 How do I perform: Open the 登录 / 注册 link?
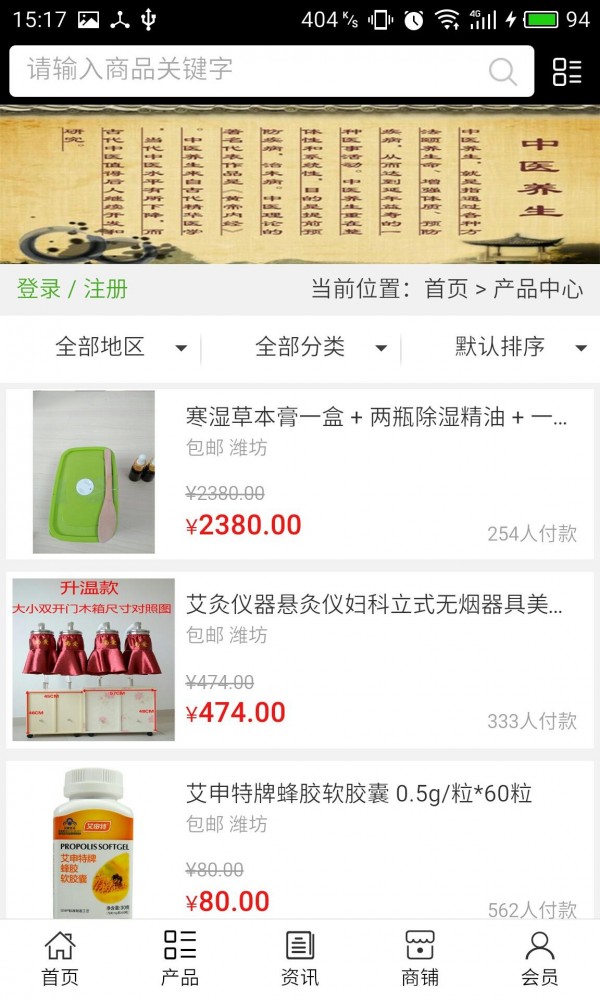pyautogui.click(x=72, y=289)
